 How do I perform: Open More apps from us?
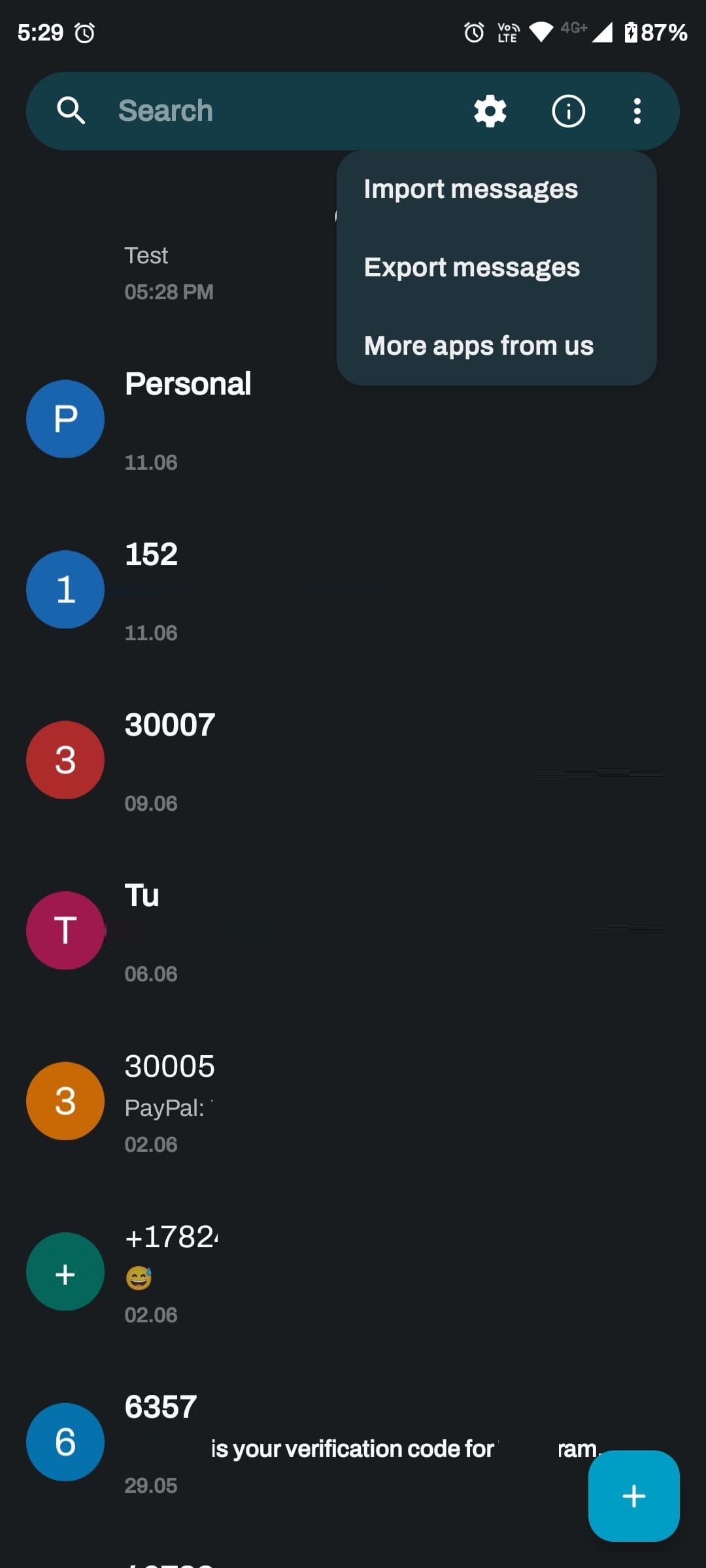[x=479, y=346]
